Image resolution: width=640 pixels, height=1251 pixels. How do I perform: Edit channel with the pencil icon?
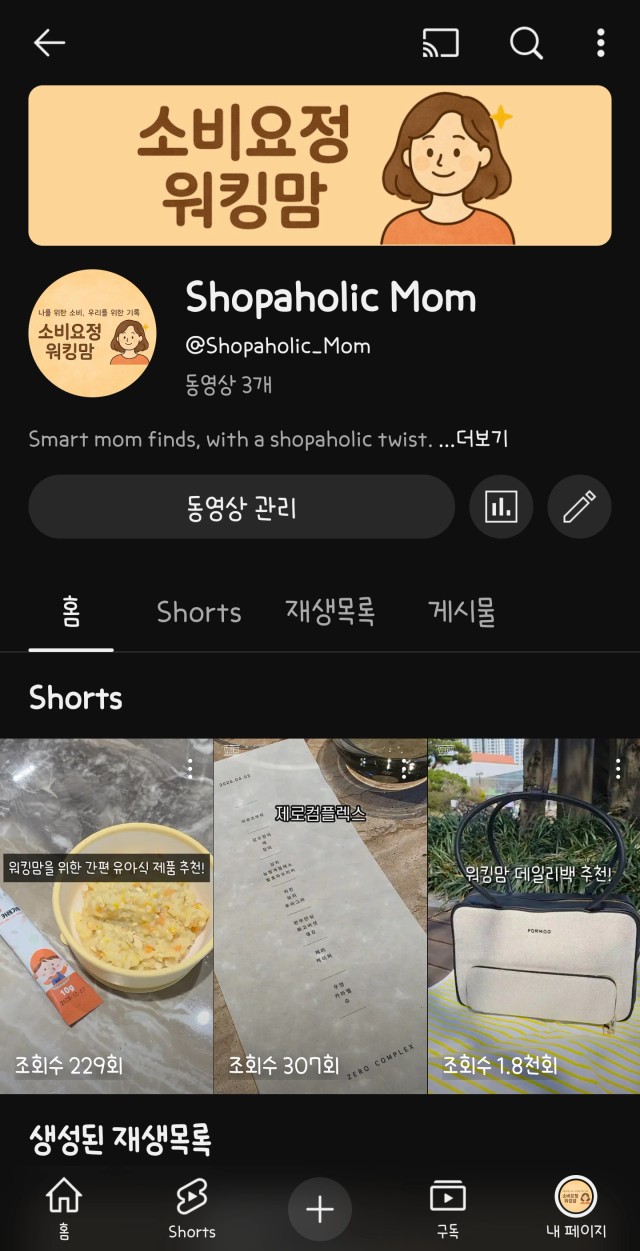pos(579,507)
